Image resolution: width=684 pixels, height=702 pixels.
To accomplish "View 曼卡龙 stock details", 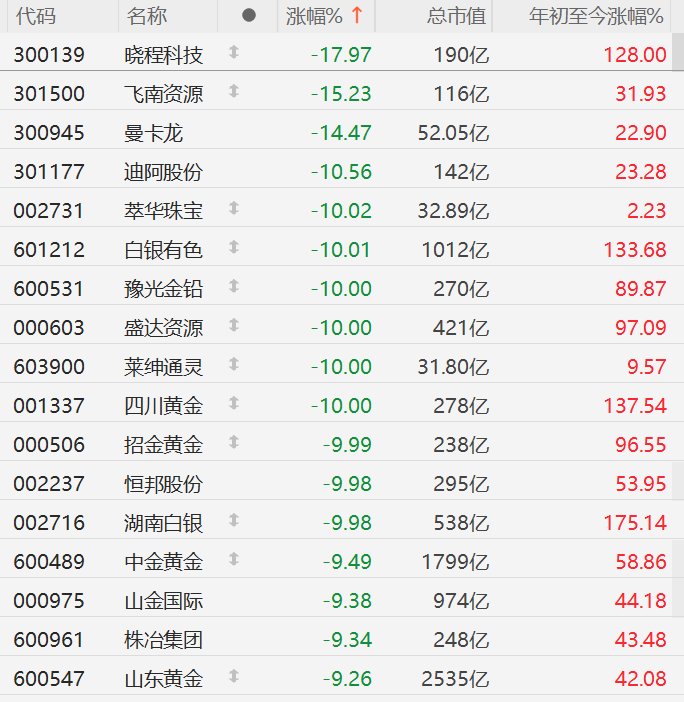I will click(x=153, y=133).
